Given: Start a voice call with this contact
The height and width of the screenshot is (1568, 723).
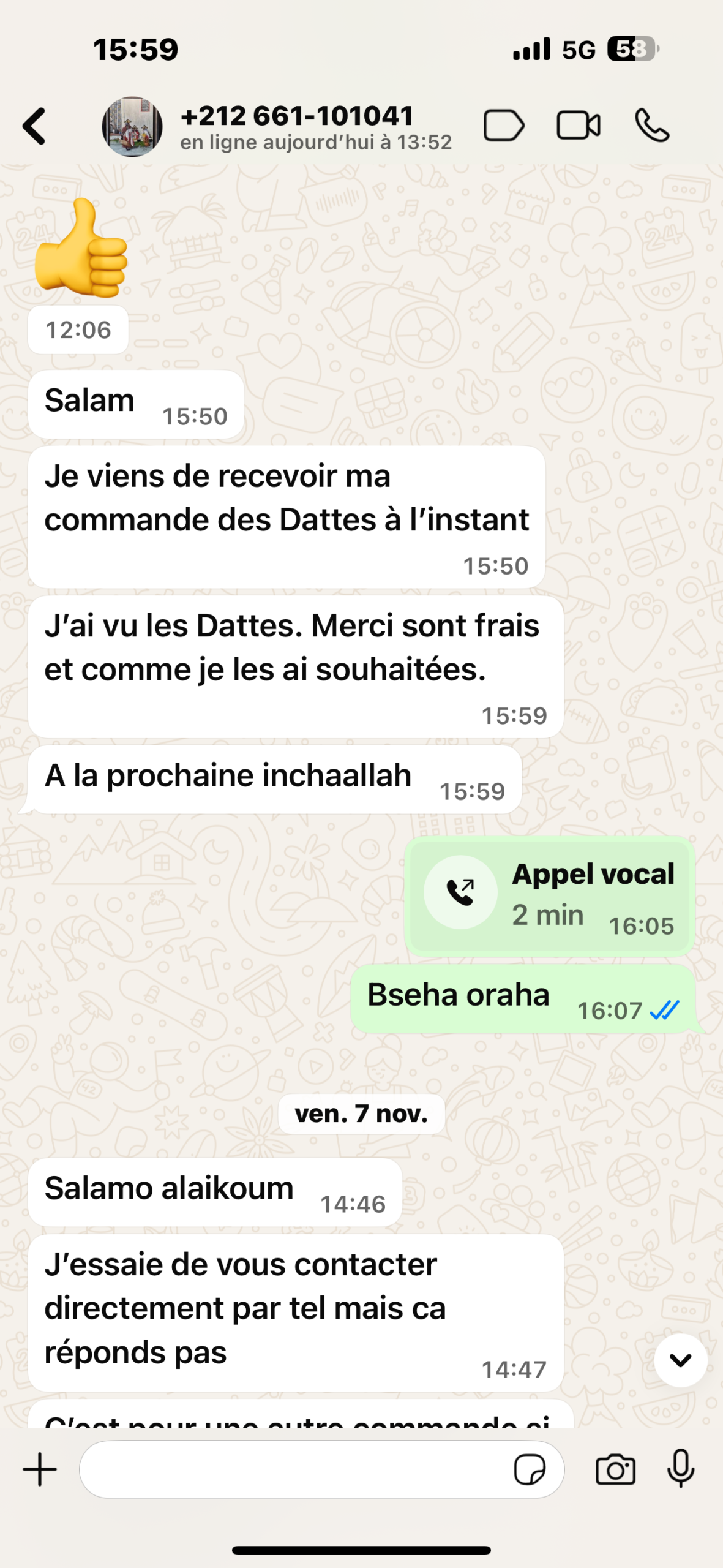Looking at the screenshot, I should (652, 126).
